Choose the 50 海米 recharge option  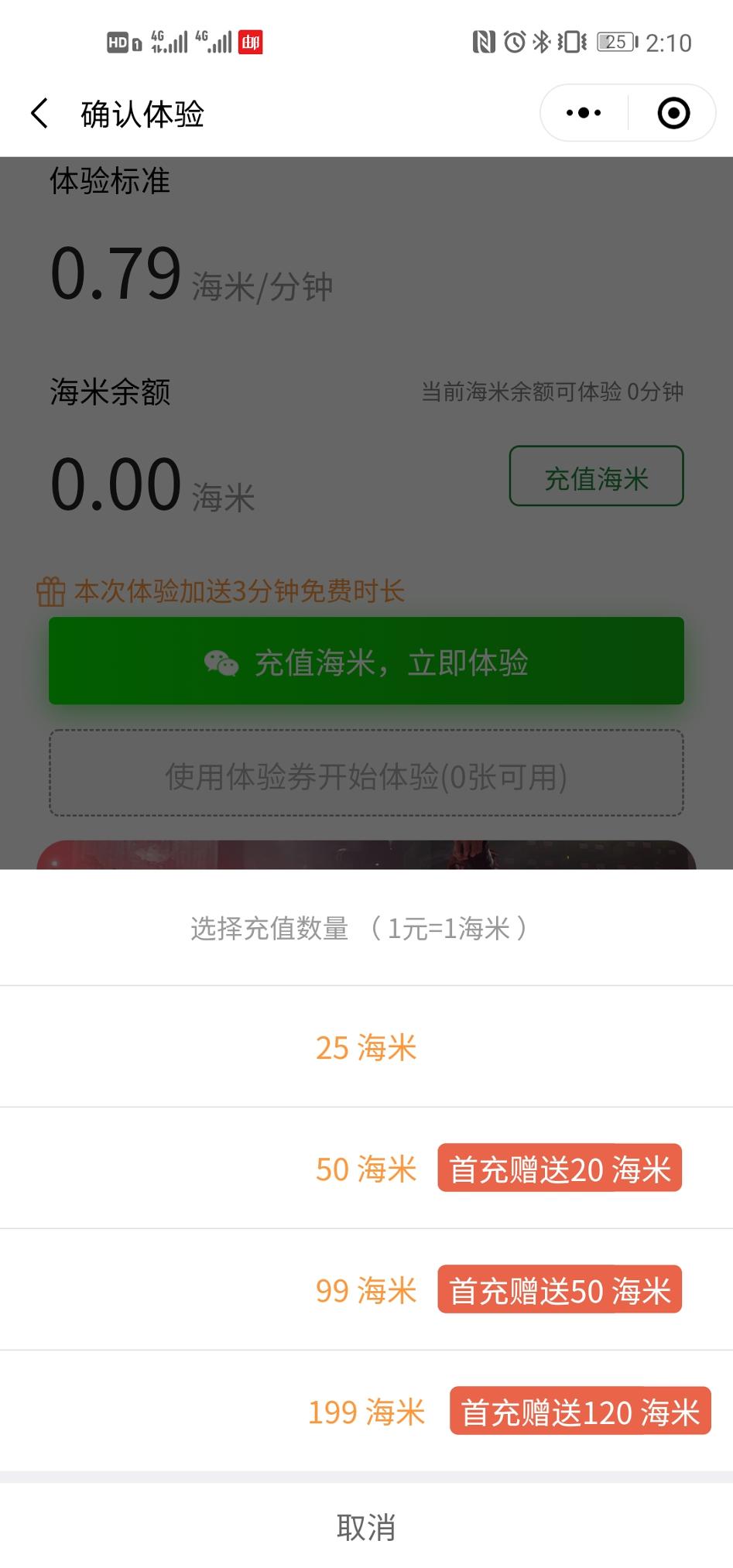366,1169
